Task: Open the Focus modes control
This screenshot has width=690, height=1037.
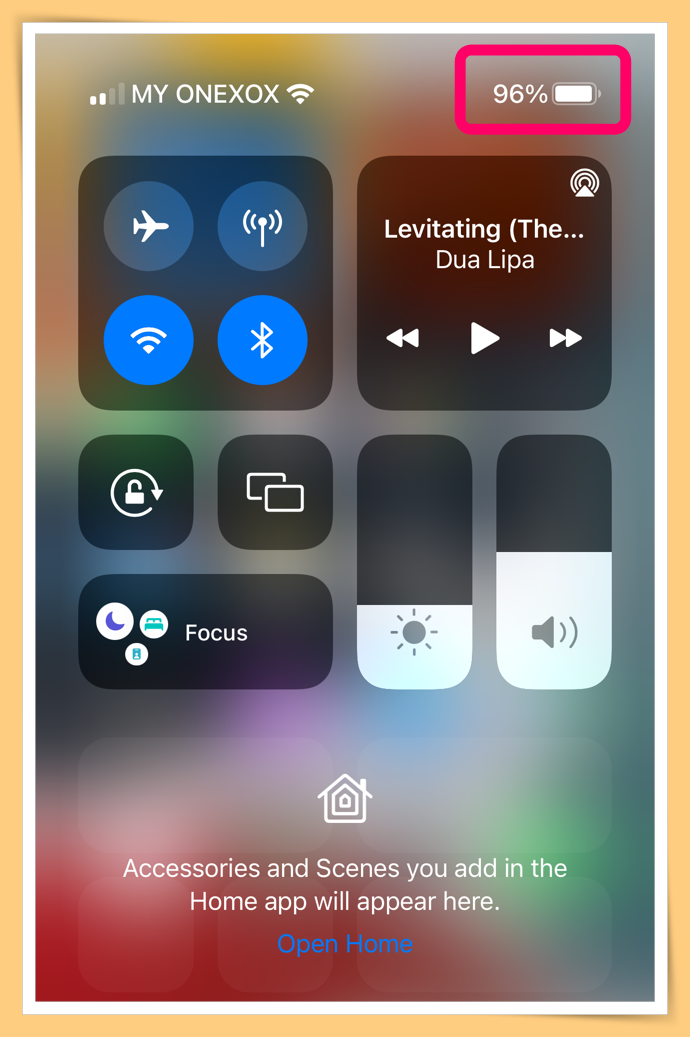Action: [x=205, y=632]
